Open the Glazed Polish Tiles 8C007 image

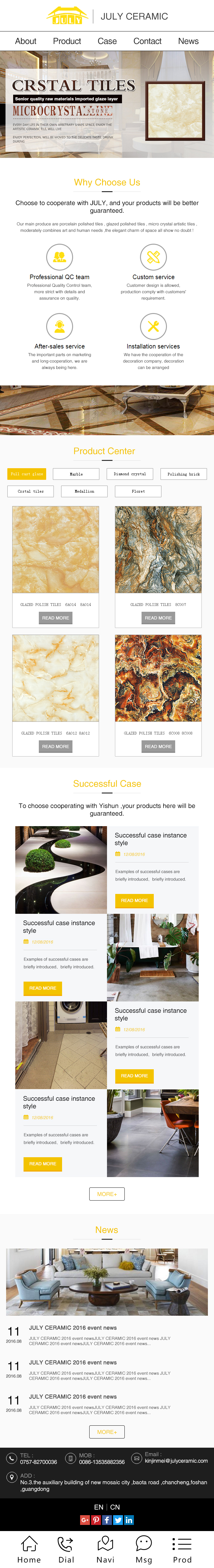pyautogui.click(x=158, y=550)
